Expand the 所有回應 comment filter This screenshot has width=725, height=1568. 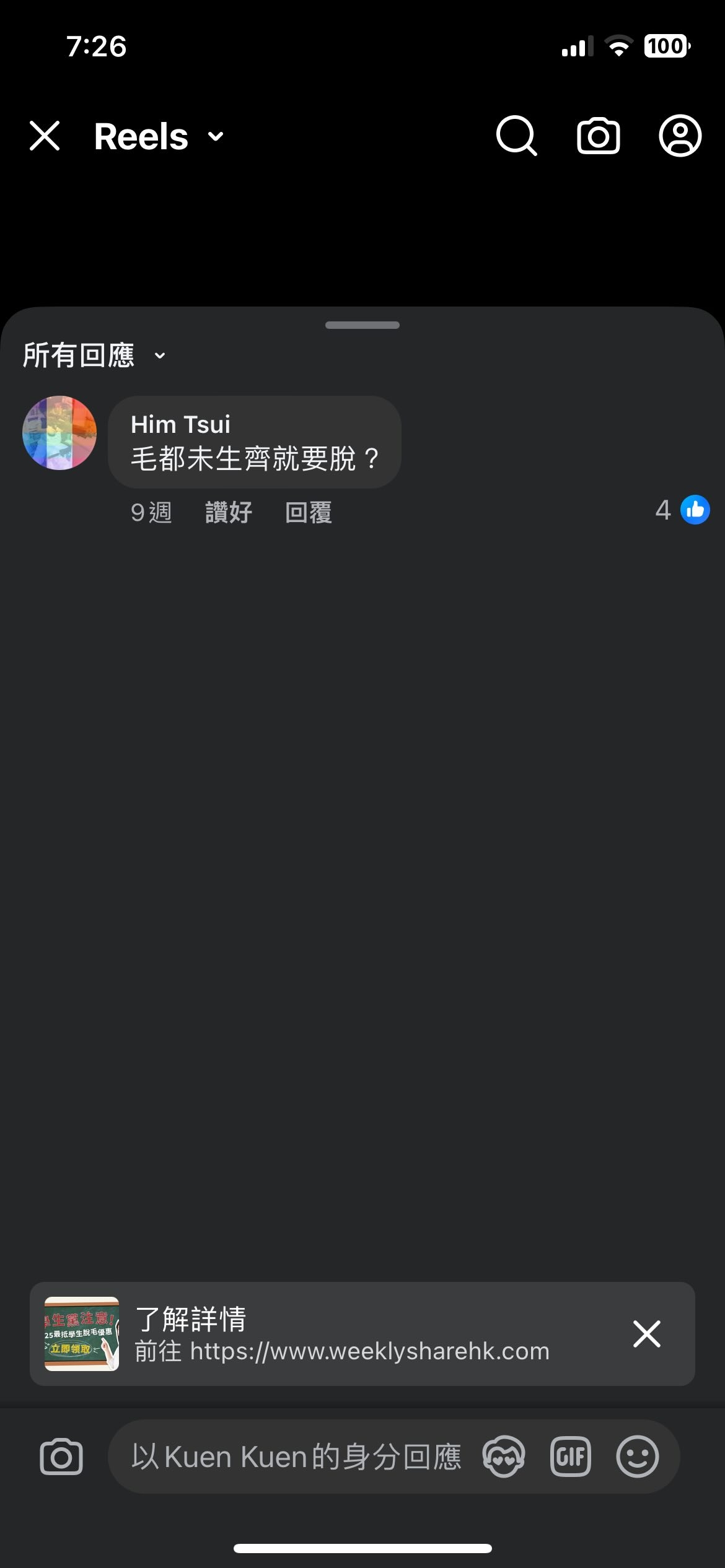(x=94, y=355)
